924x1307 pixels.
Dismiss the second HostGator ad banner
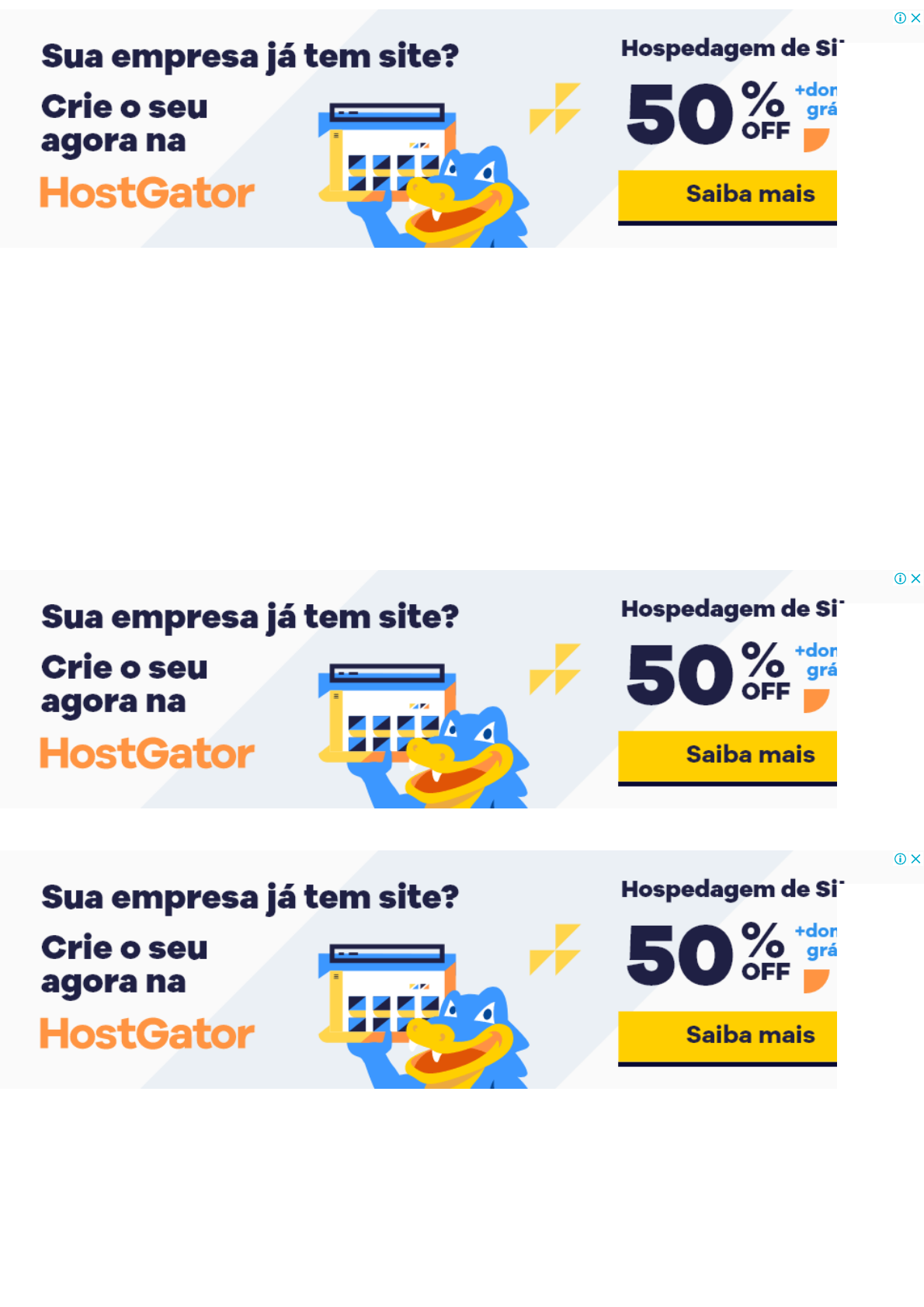point(916,579)
